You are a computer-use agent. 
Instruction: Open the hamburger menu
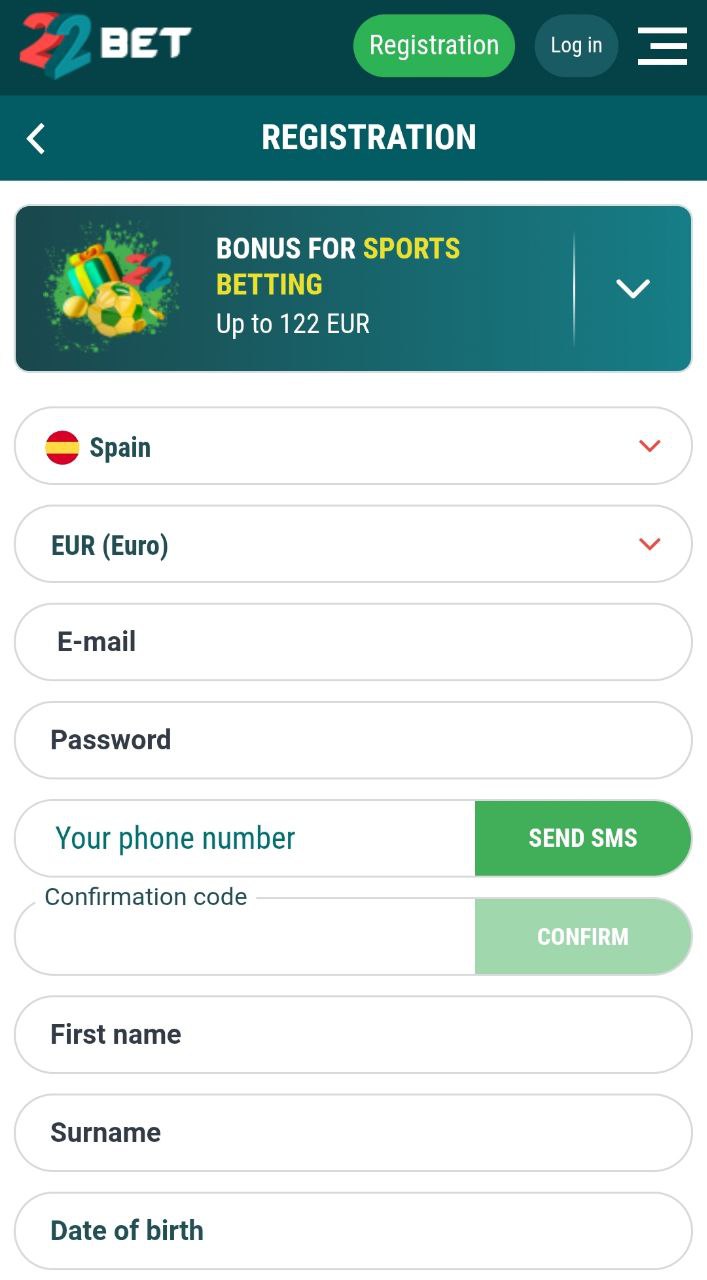coord(662,46)
